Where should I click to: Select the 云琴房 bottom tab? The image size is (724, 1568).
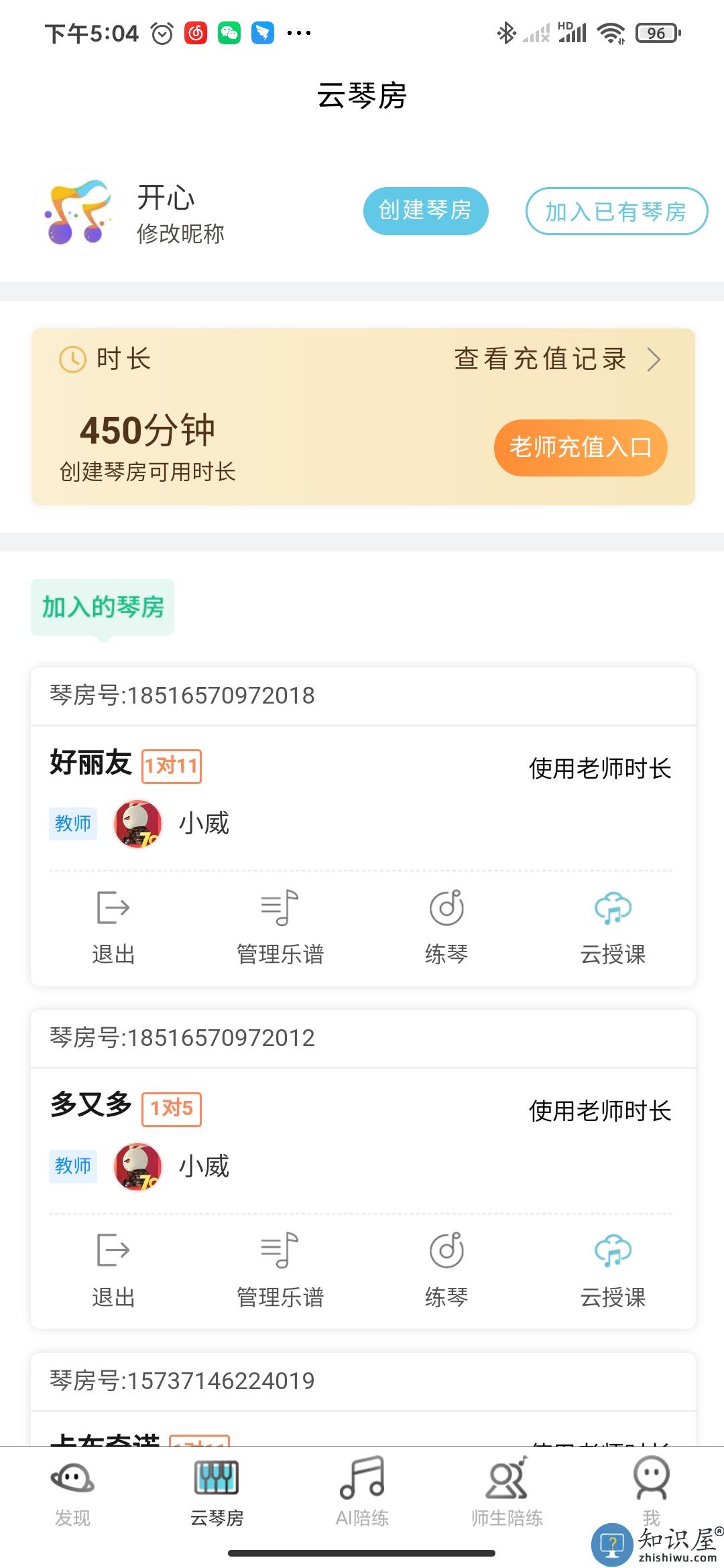(x=217, y=1492)
